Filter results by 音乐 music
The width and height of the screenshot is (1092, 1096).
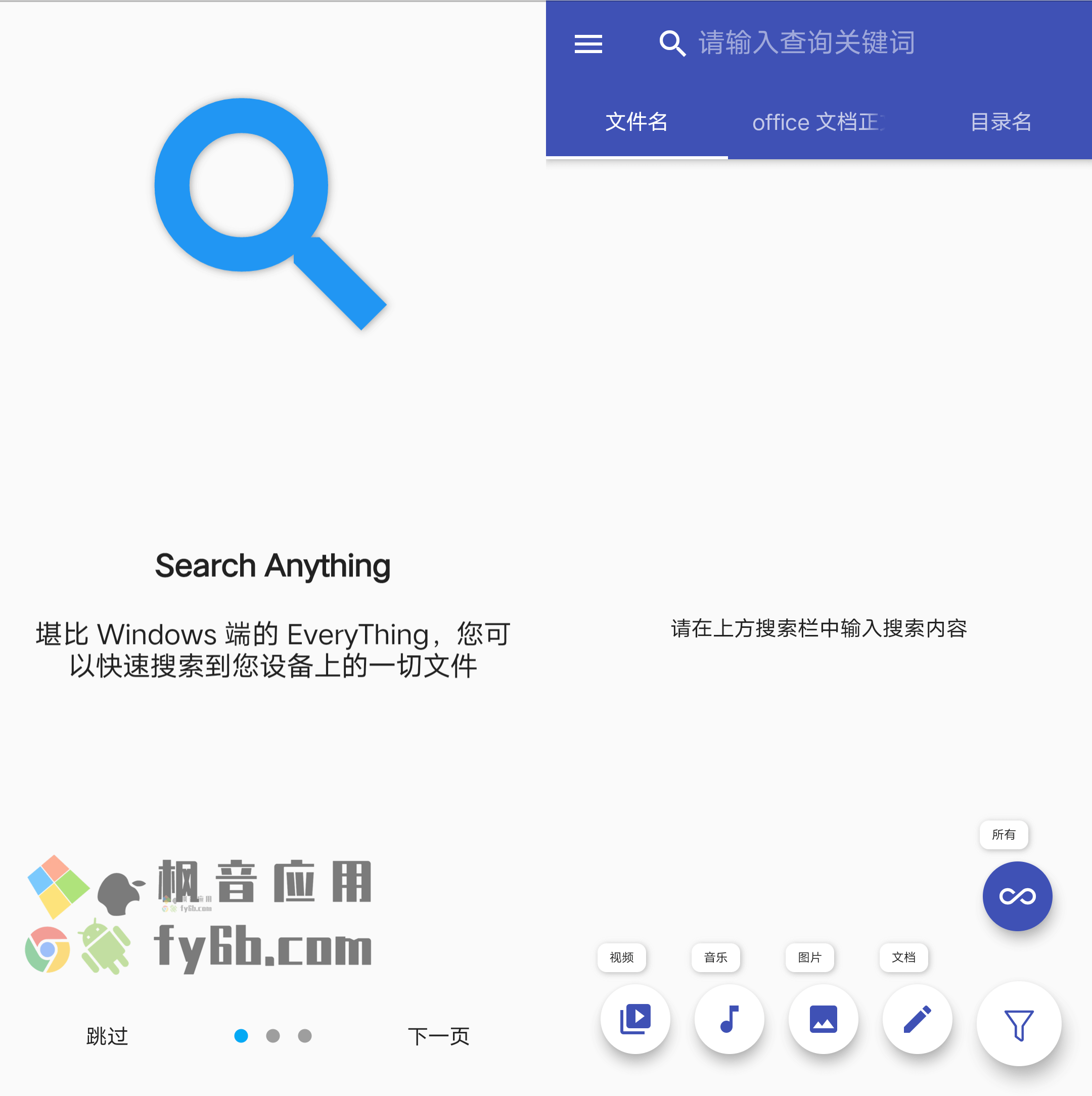729,1019
